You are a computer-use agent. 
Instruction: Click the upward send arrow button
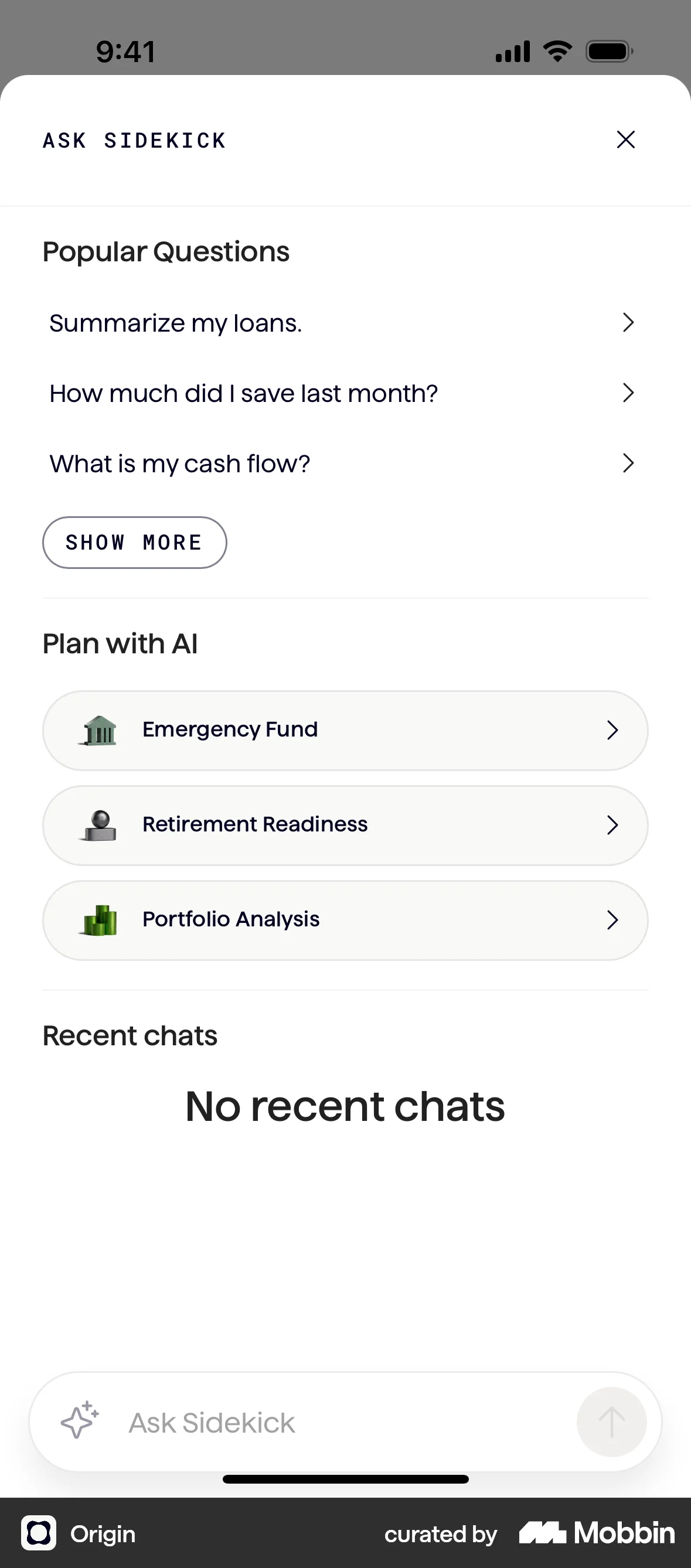click(x=611, y=1423)
